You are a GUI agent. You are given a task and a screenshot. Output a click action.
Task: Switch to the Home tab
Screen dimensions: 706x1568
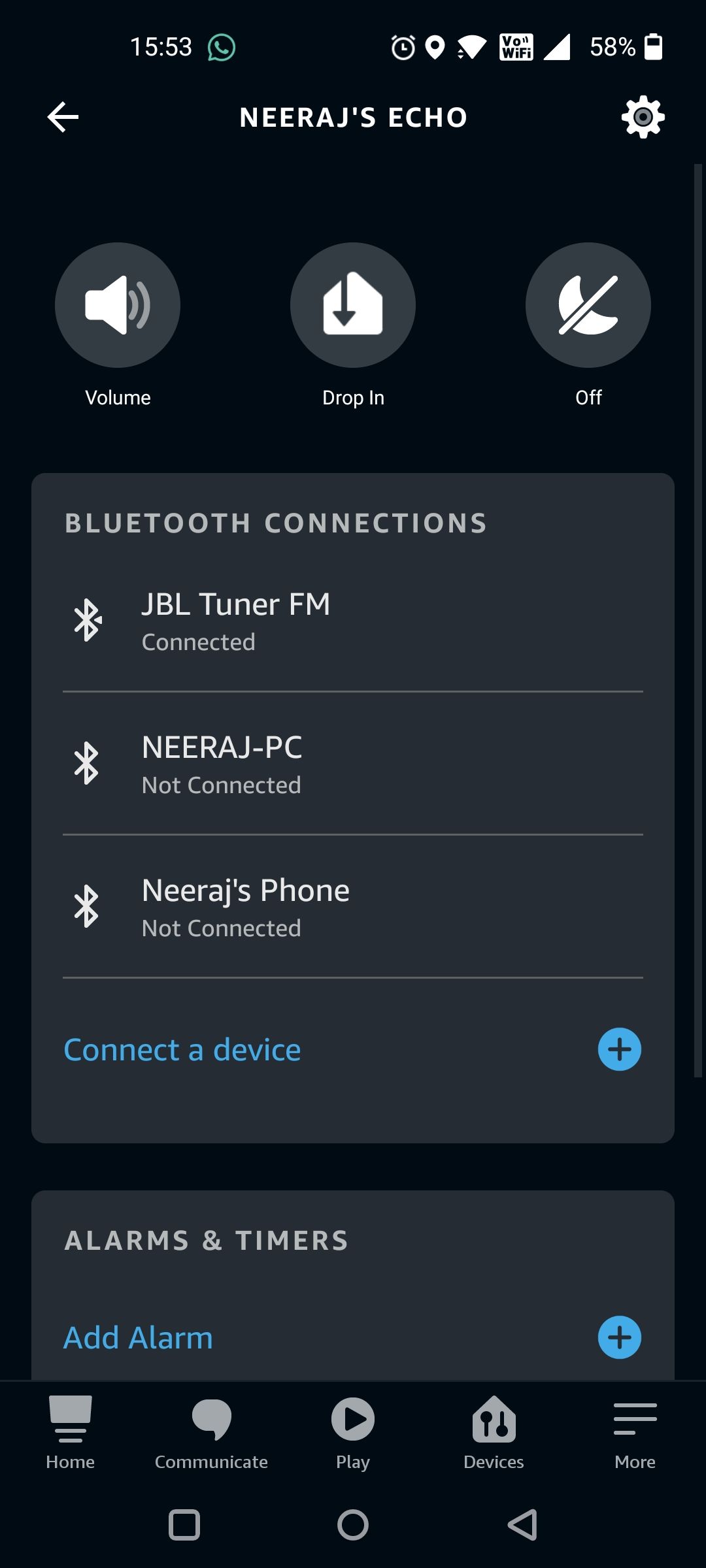(71, 1432)
